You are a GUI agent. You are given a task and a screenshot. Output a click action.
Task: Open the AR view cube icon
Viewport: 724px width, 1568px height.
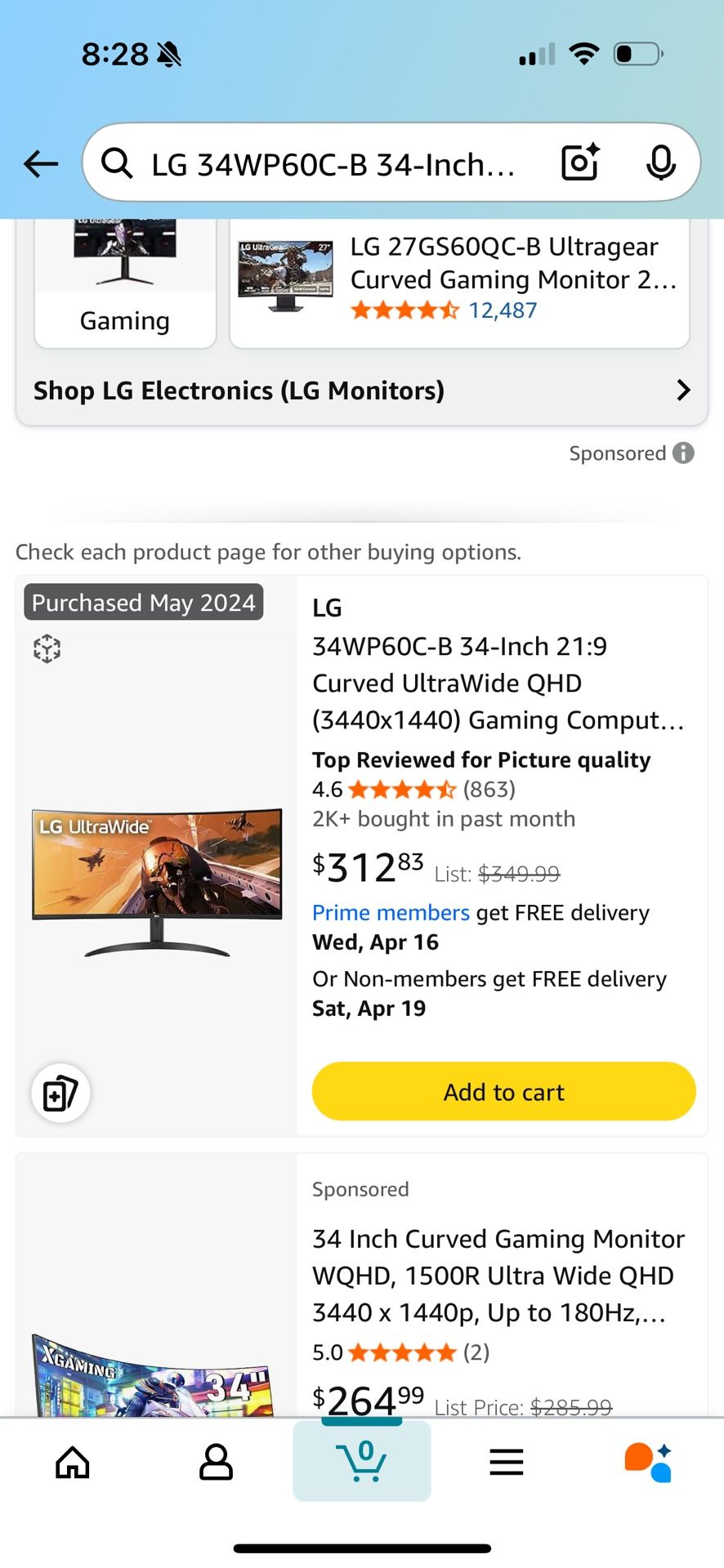click(x=47, y=648)
